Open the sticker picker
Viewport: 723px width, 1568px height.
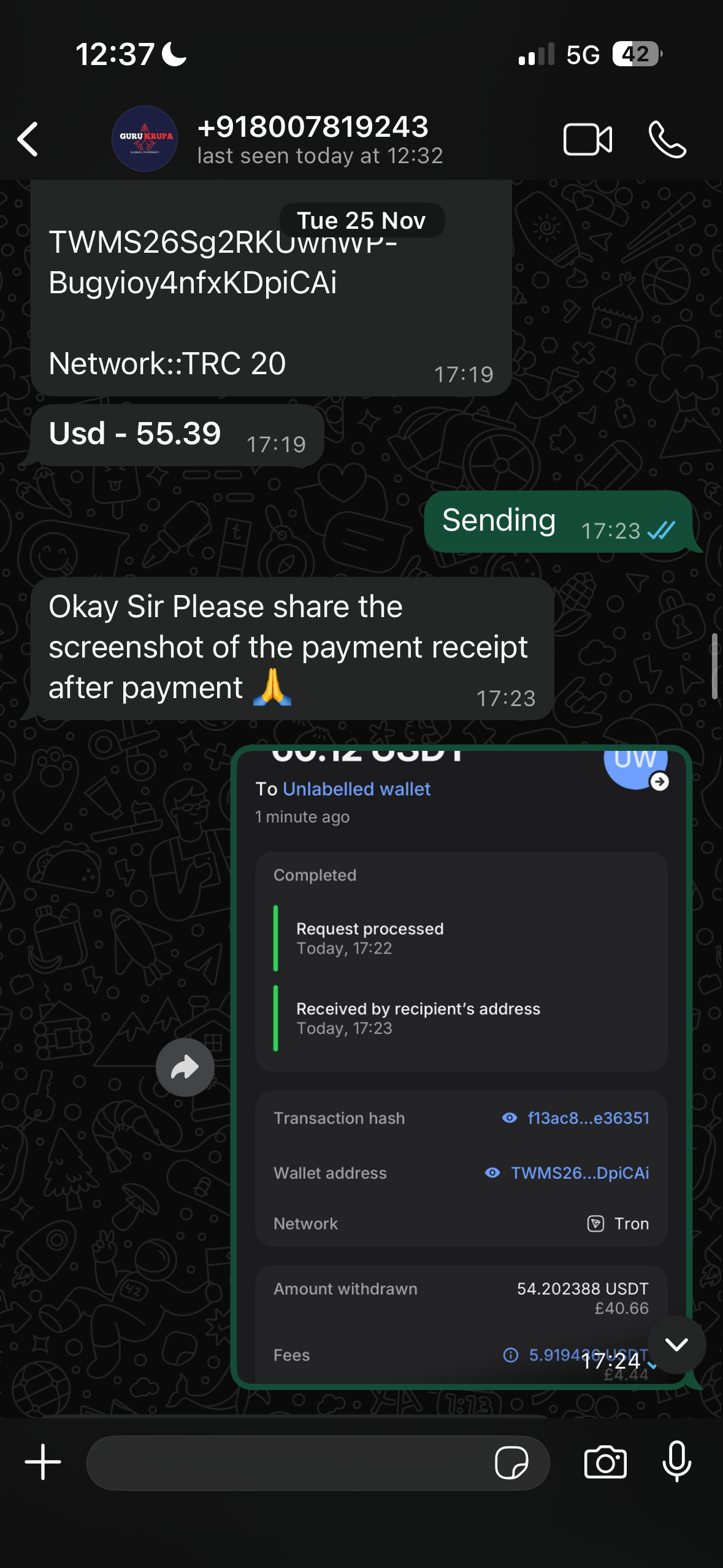511,1463
